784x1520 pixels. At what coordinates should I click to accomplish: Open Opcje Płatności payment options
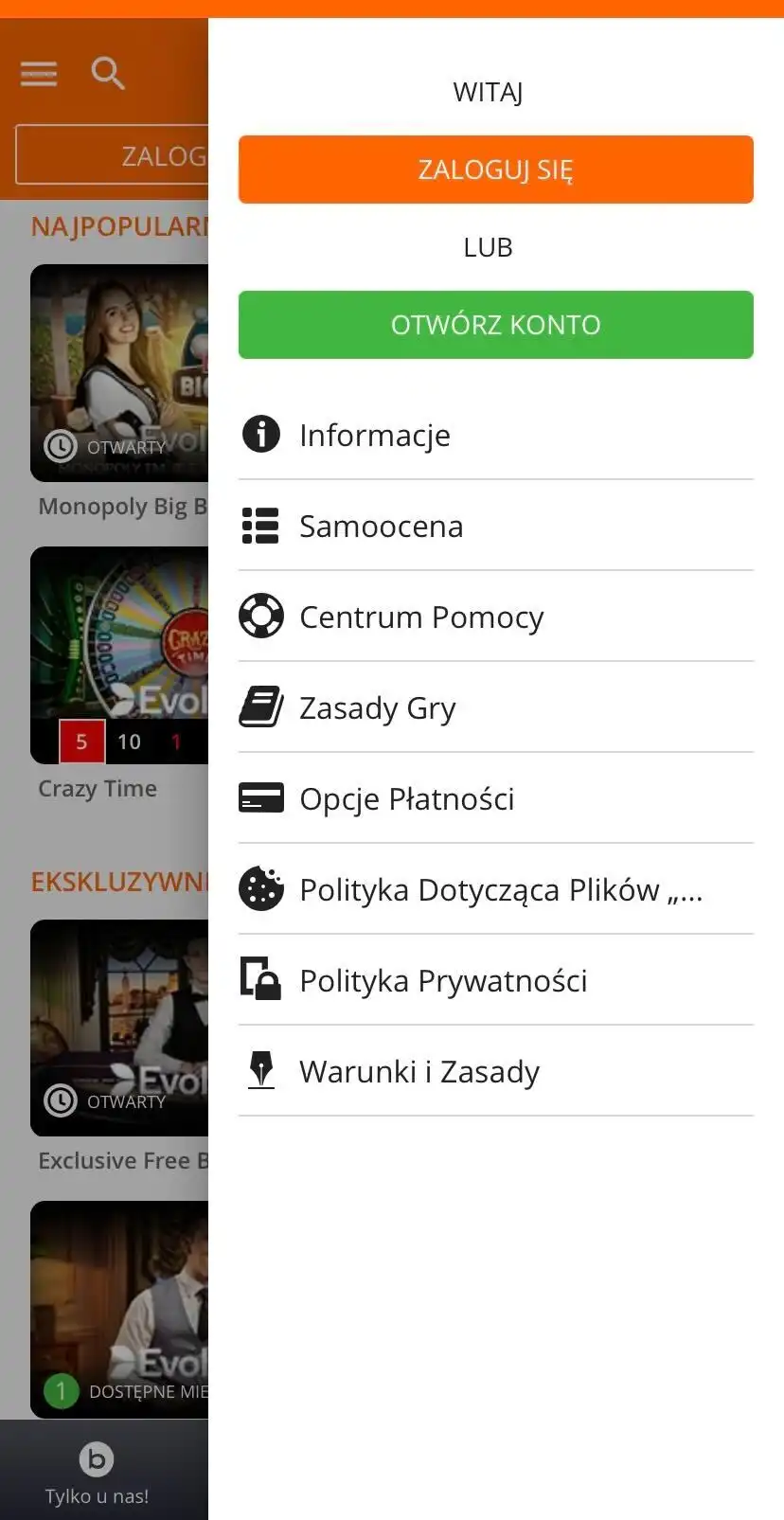pyautogui.click(x=406, y=799)
